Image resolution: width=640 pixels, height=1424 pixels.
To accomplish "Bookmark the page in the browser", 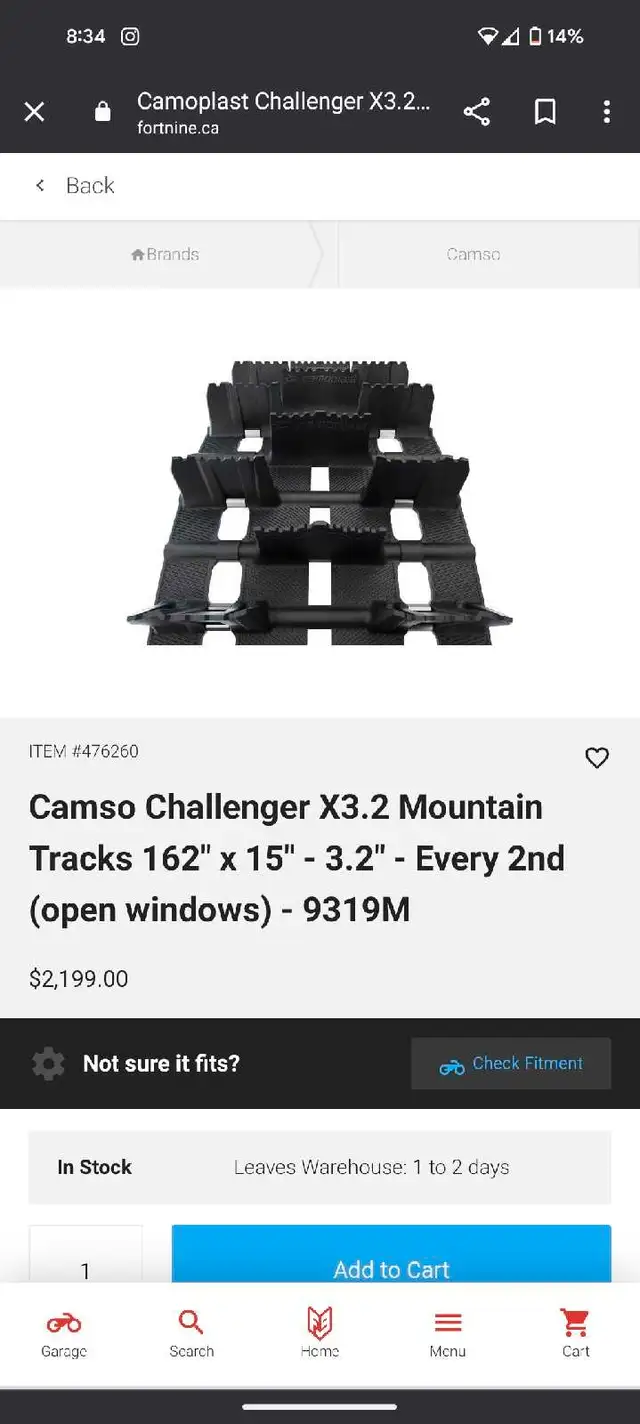I will tap(545, 112).
